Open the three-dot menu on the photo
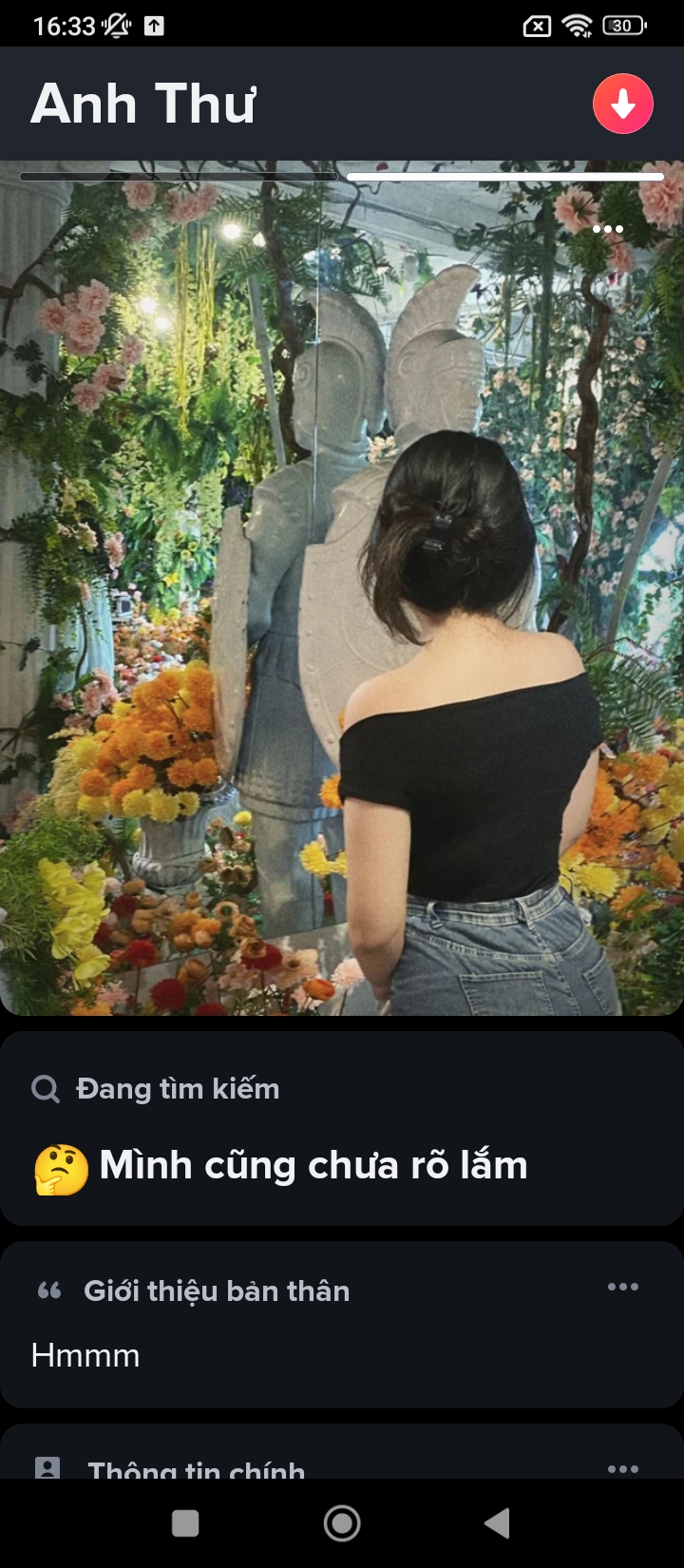The width and height of the screenshot is (684, 1568). click(x=607, y=229)
